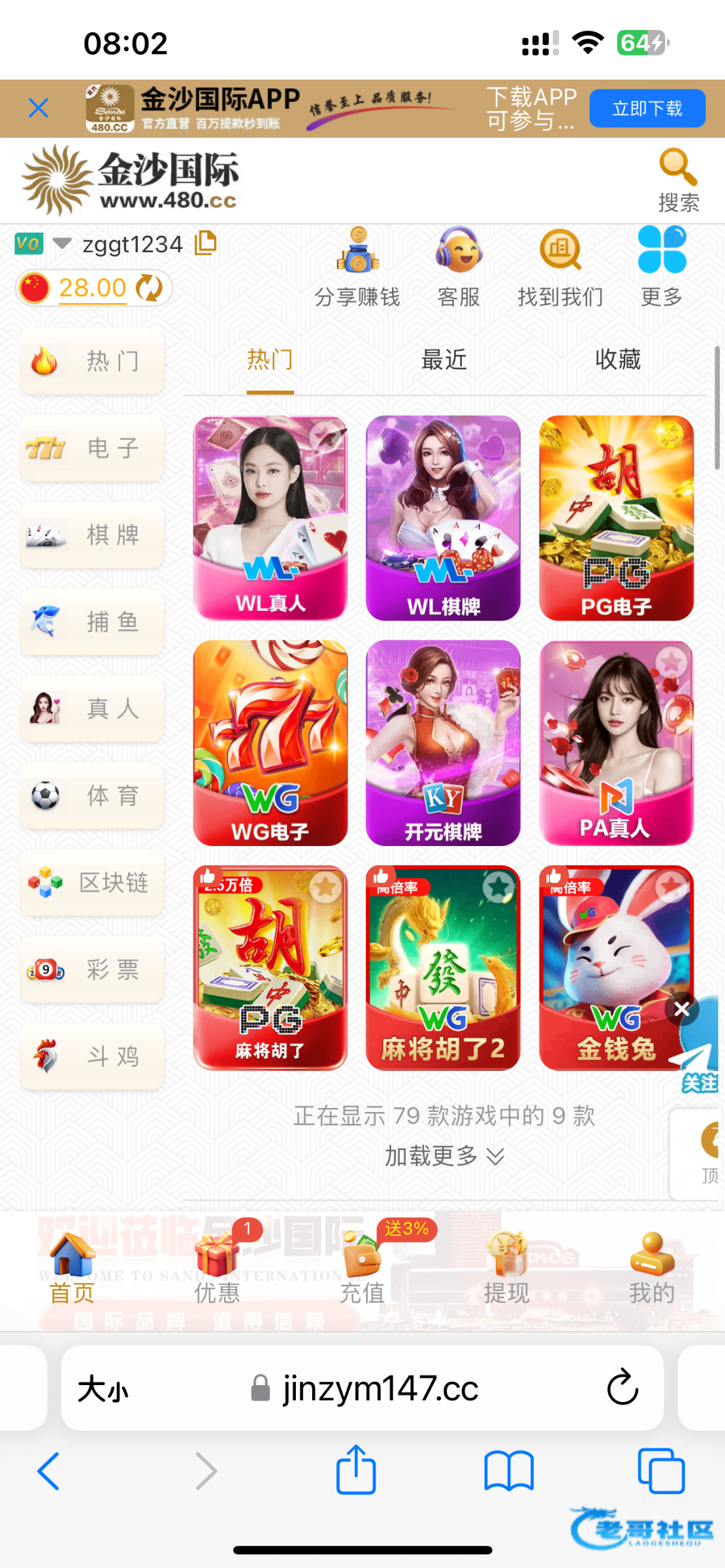The height and width of the screenshot is (1568, 725).
Task: Open the 开元棋牌 game tile
Action: click(443, 742)
